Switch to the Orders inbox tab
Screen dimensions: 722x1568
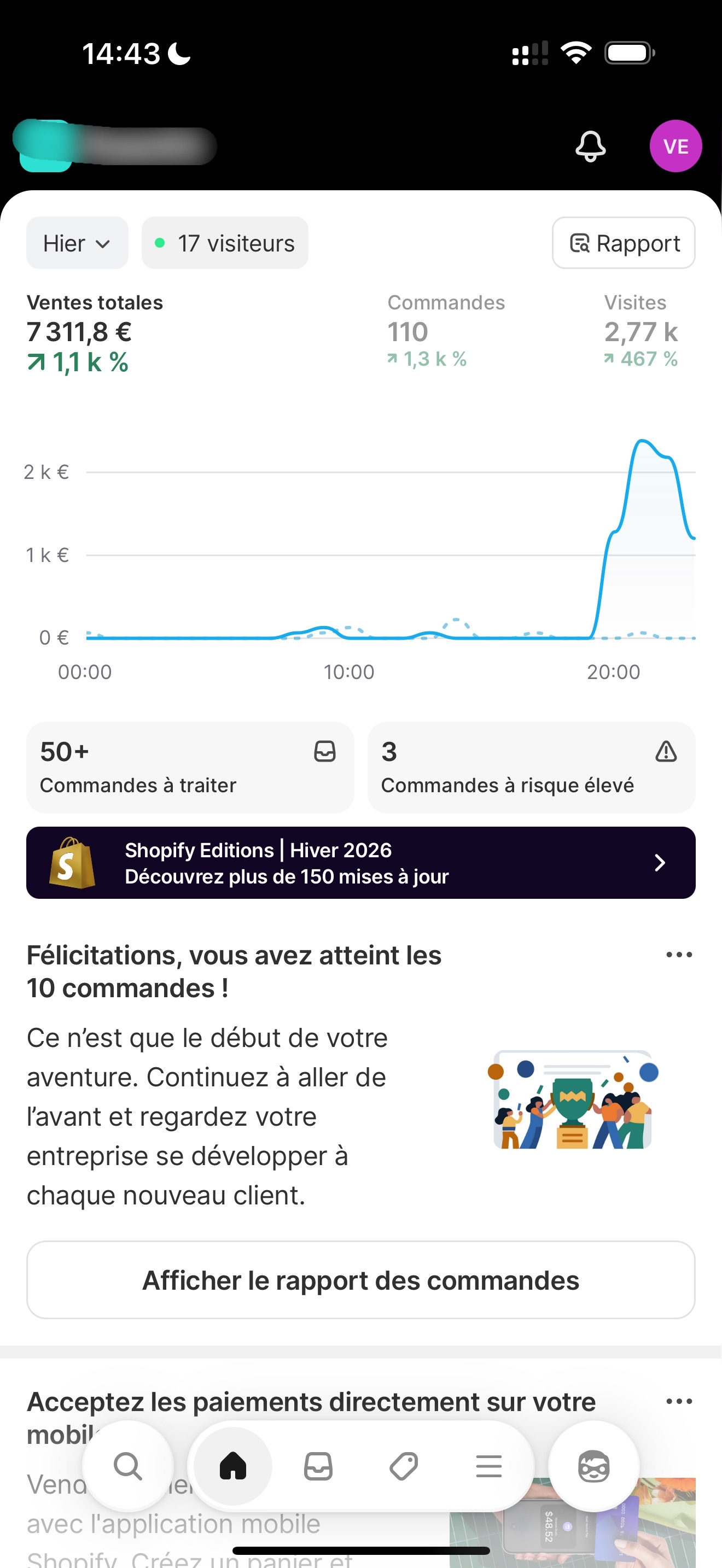[x=318, y=1466]
